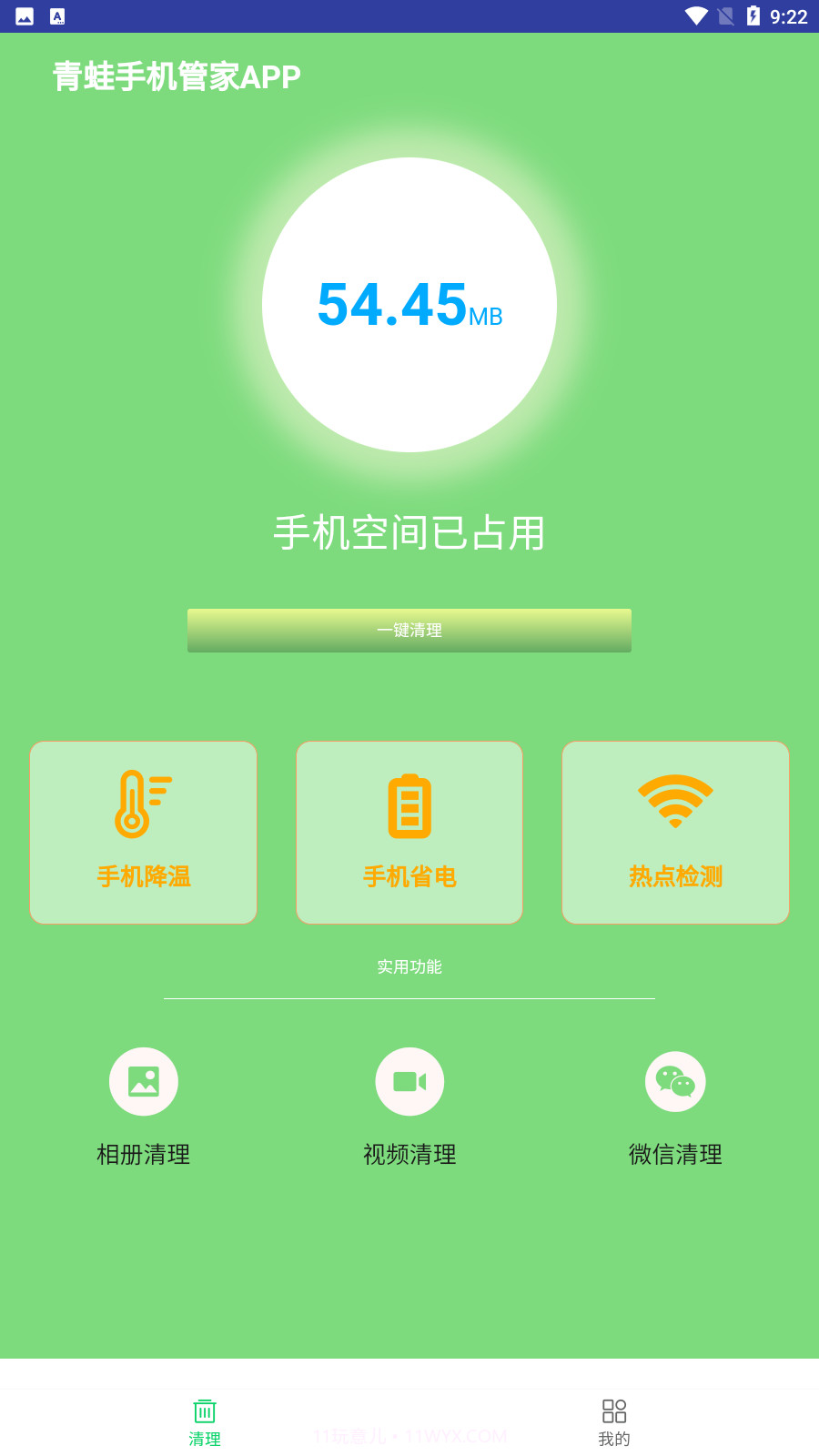Open the 手机降温 card
Viewport: 819px width, 1456px height.
click(x=143, y=832)
